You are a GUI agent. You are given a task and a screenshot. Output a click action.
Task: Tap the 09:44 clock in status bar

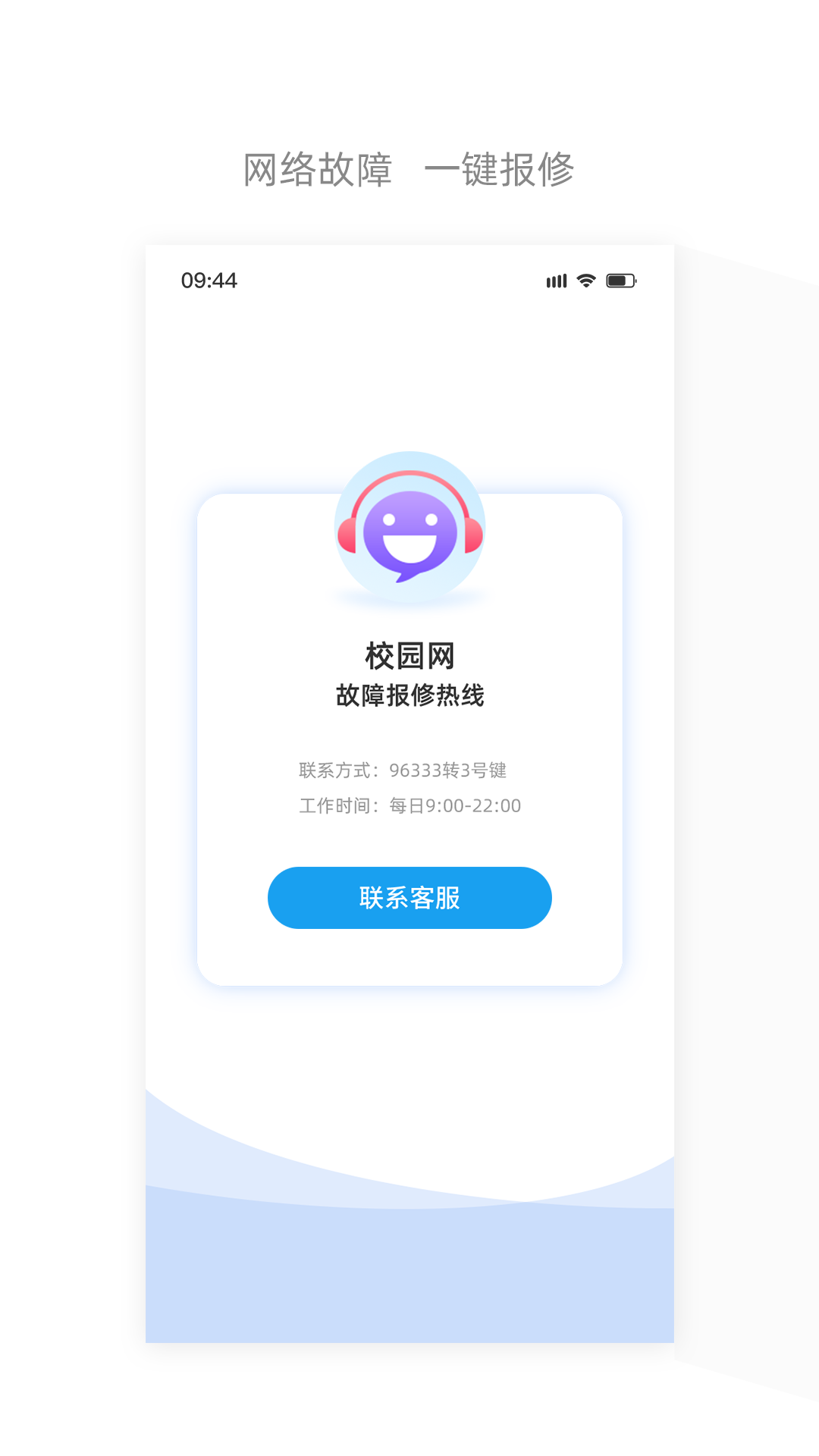208,280
